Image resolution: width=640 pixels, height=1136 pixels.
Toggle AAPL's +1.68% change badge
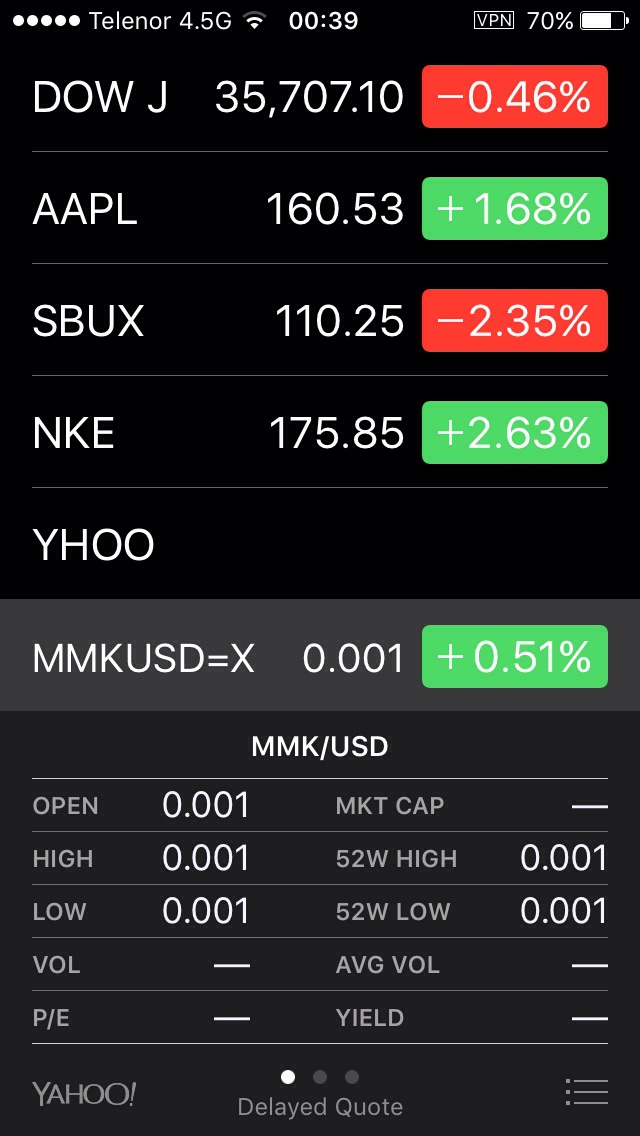click(515, 208)
